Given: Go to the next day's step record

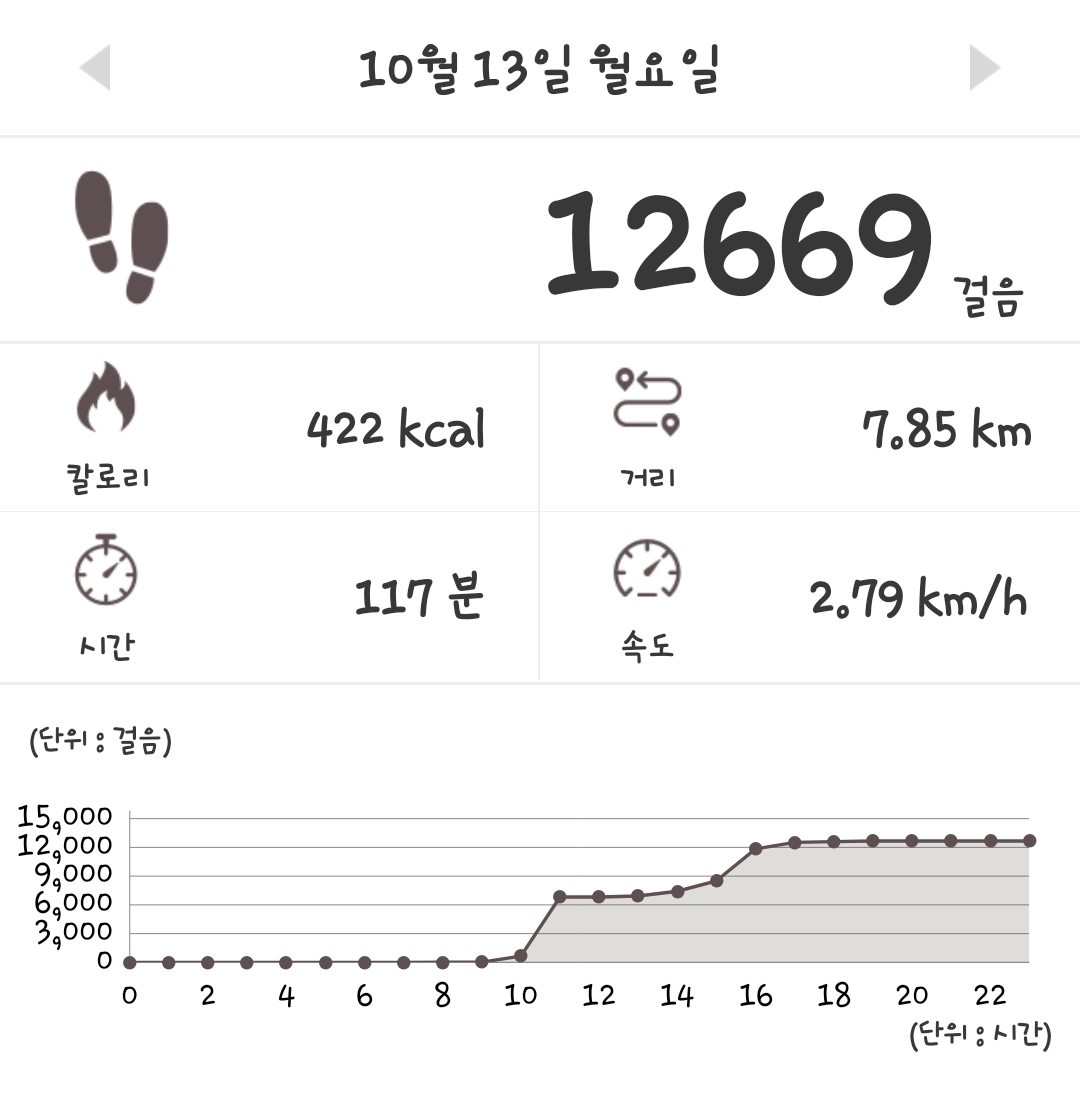Looking at the screenshot, I should click(x=984, y=68).
